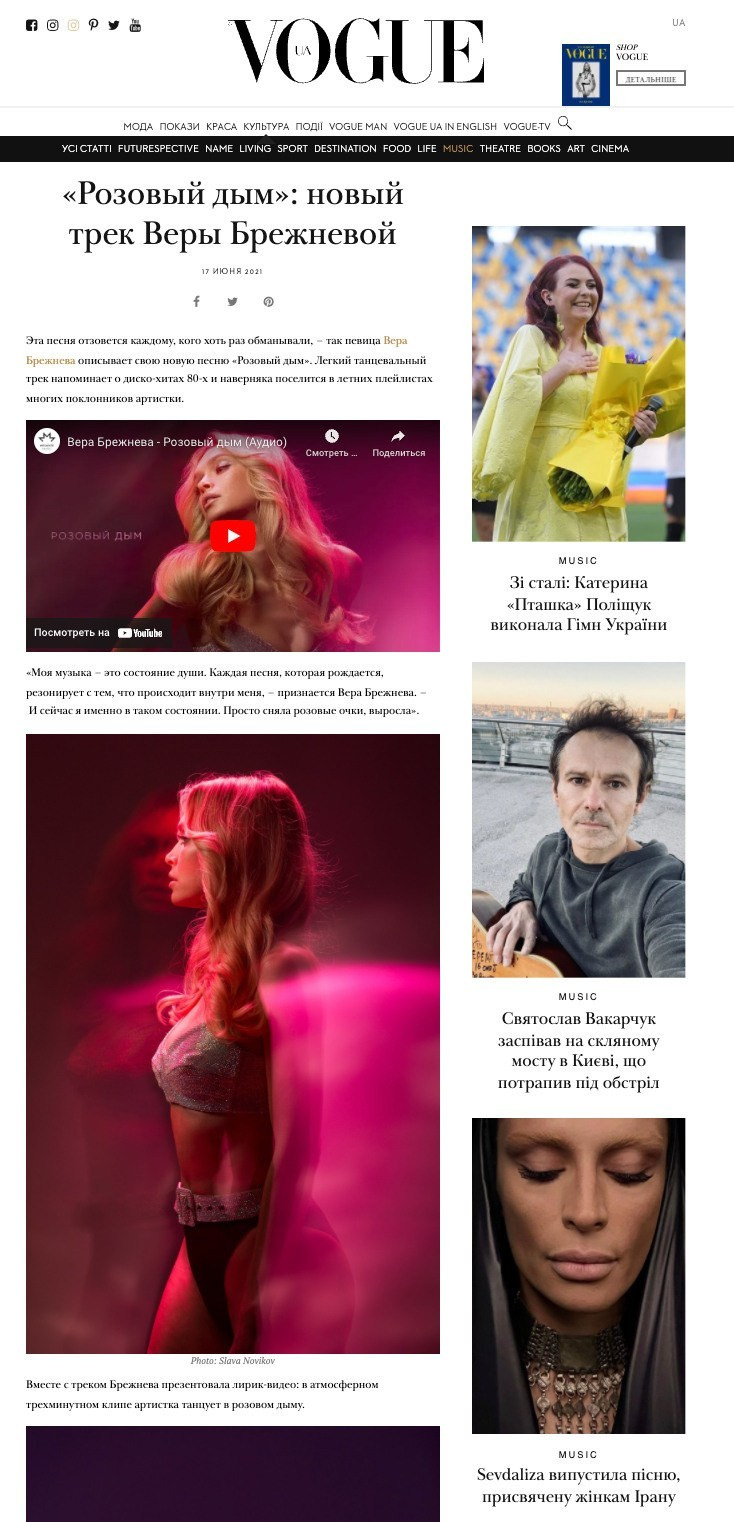Open the Sevdaliza song article
Image resolution: width=734 pixels, height=1522 pixels.
pyautogui.click(x=578, y=1485)
